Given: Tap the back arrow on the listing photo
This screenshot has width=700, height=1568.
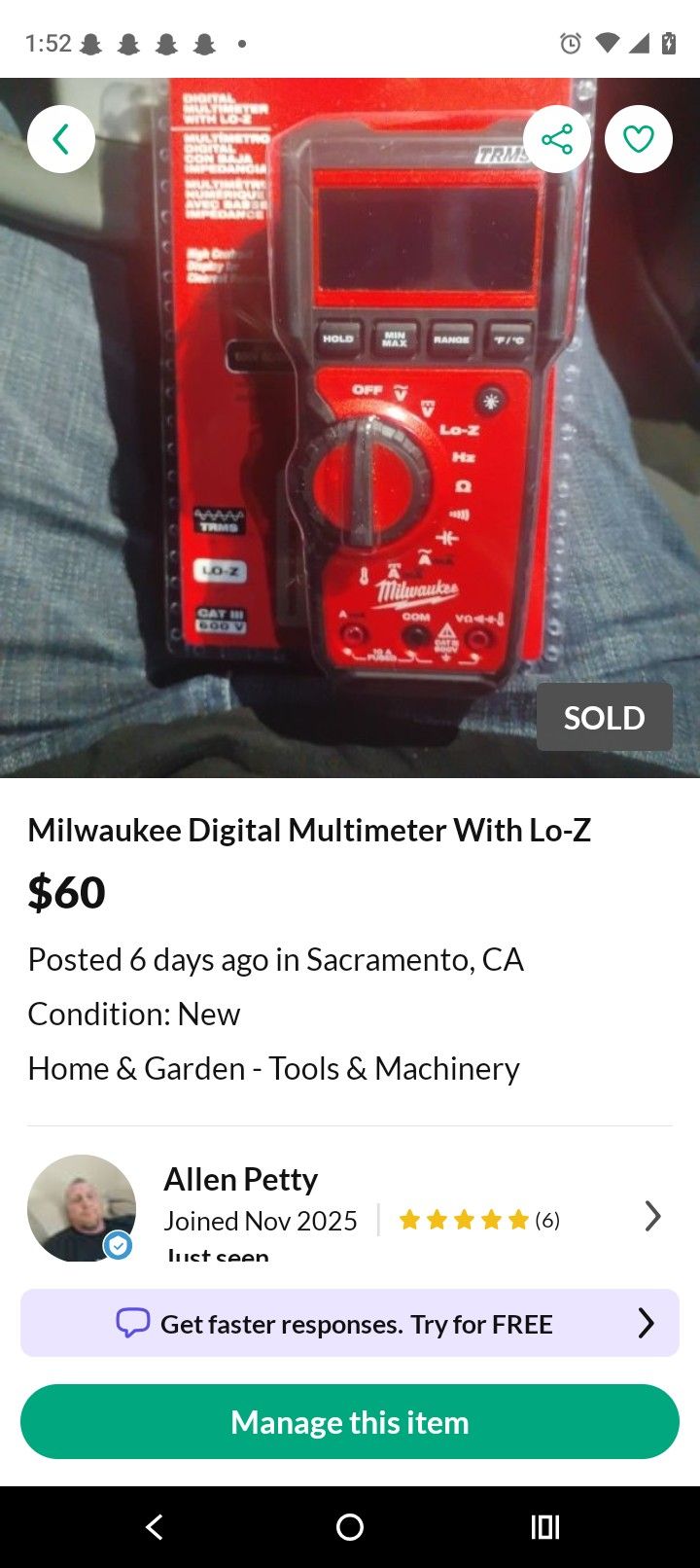Looking at the screenshot, I should pyautogui.click(x=60, y=138).
